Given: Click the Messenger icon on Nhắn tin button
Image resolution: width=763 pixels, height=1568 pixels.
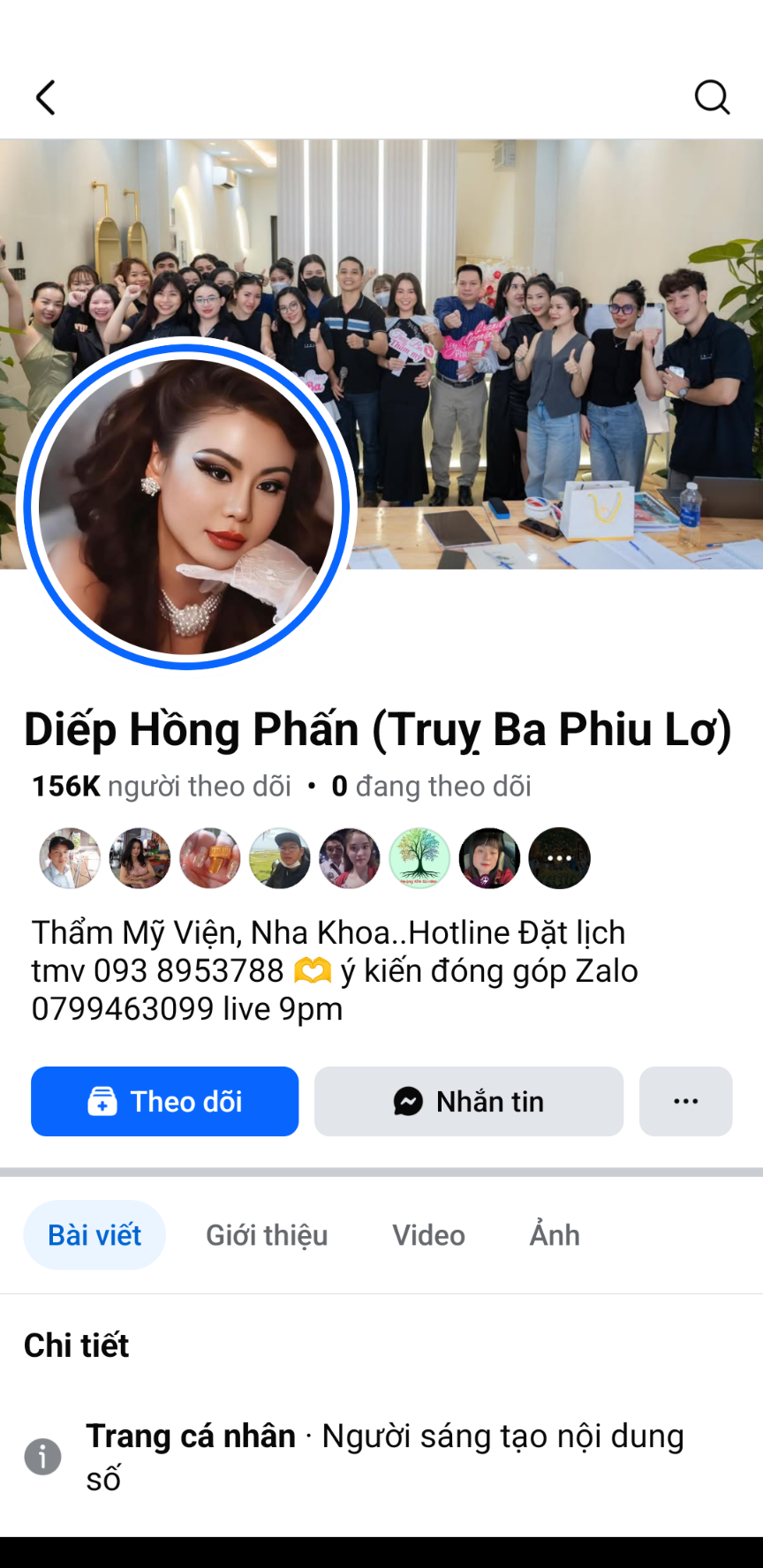Looking at the screenshot, I should (x=407, y=1101).
